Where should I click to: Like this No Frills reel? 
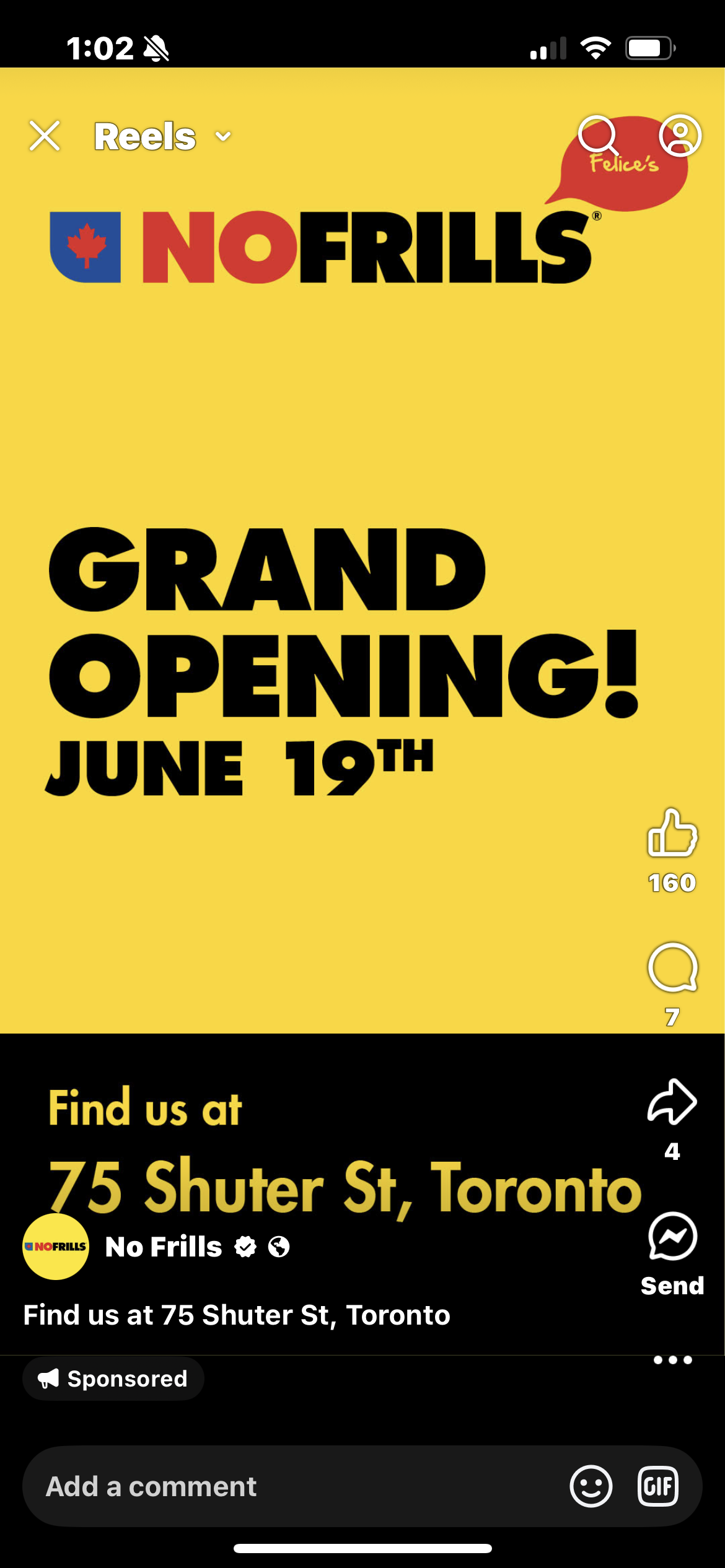click(672, 834)
